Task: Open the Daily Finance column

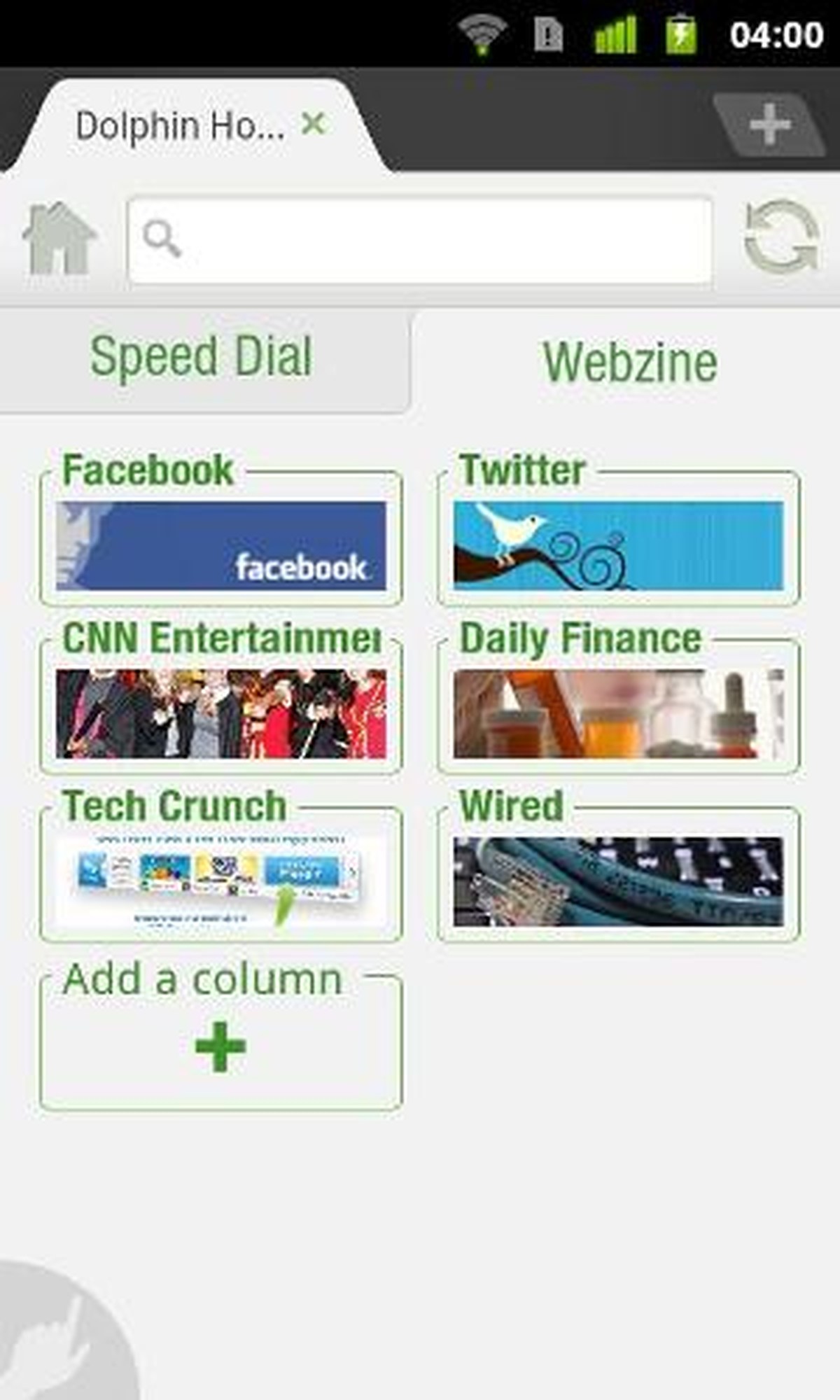Action: pyautogui.click(x=618, y=713)
